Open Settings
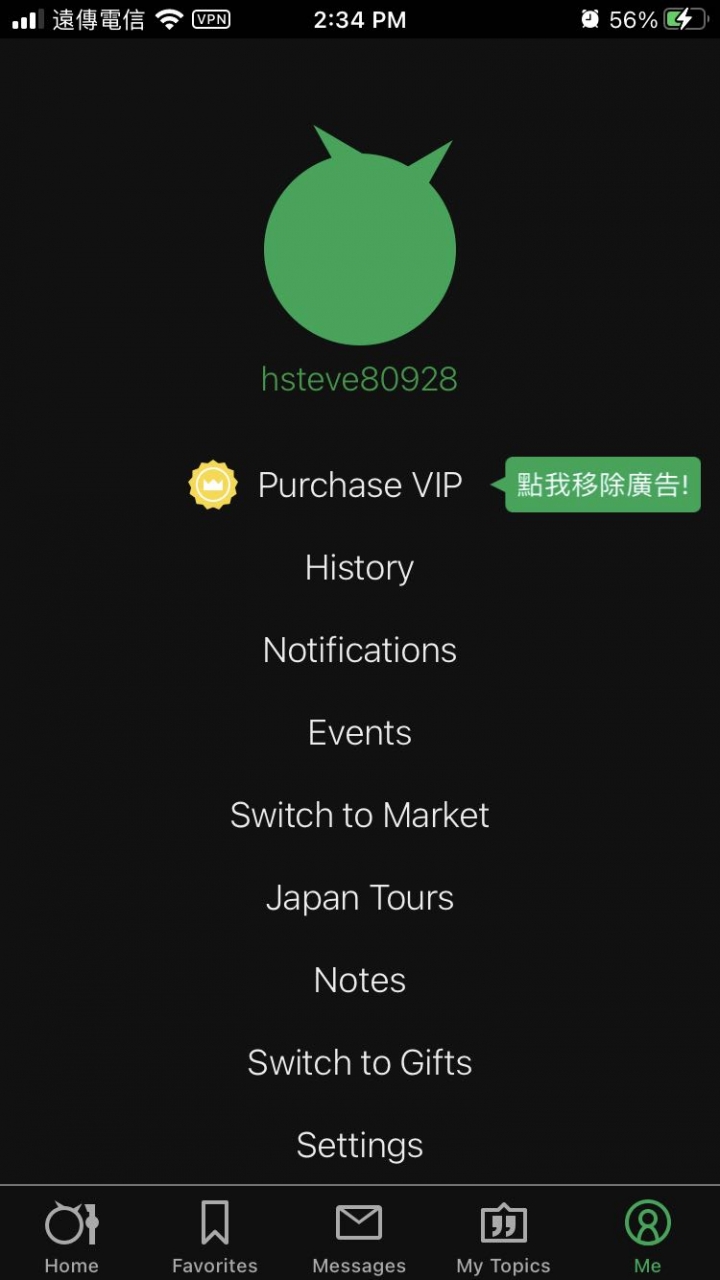This screenshot has width=720, height=1280. click(360, 1145)
